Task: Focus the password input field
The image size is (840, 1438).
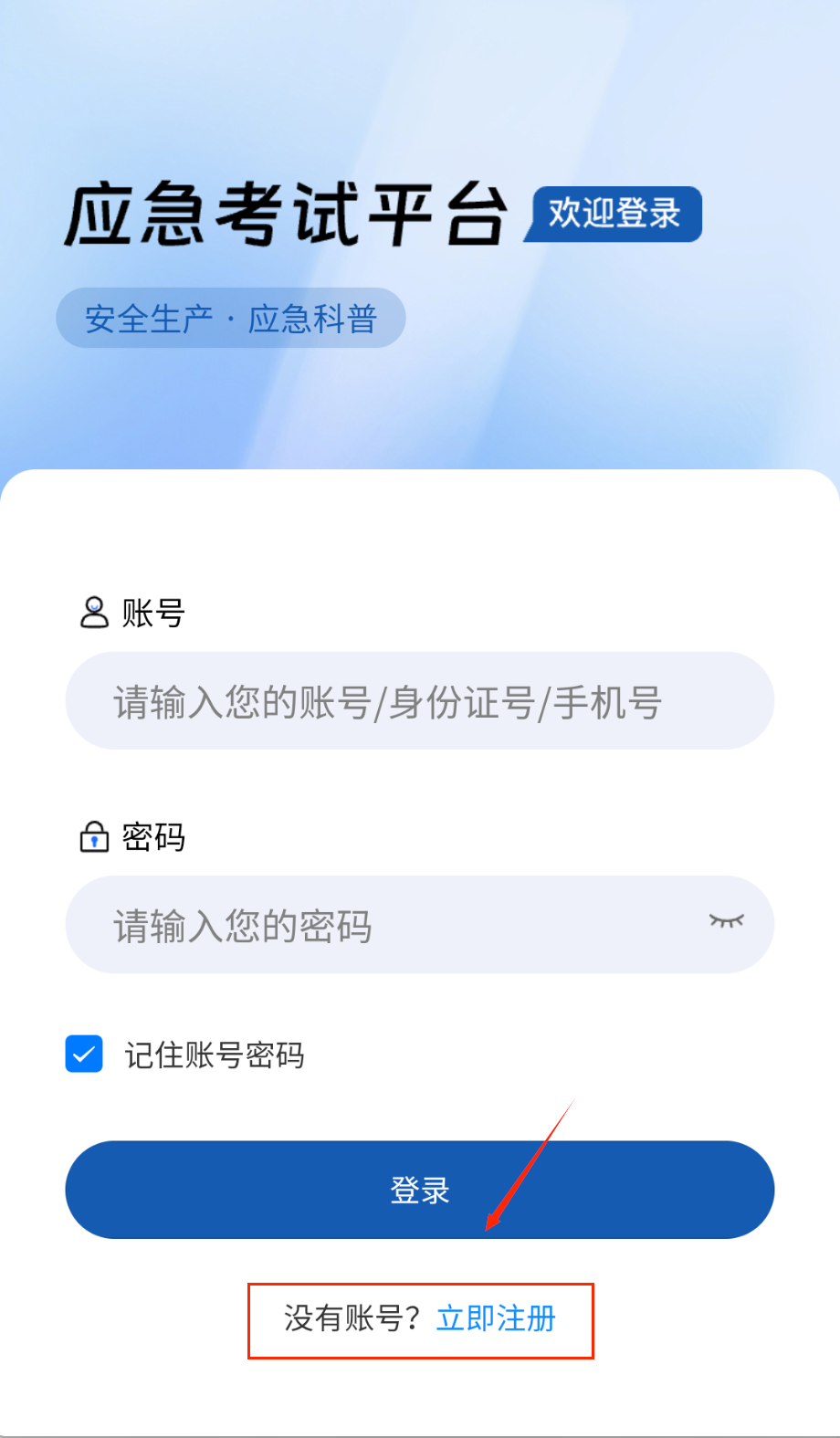Action: (x=383, y=925)
